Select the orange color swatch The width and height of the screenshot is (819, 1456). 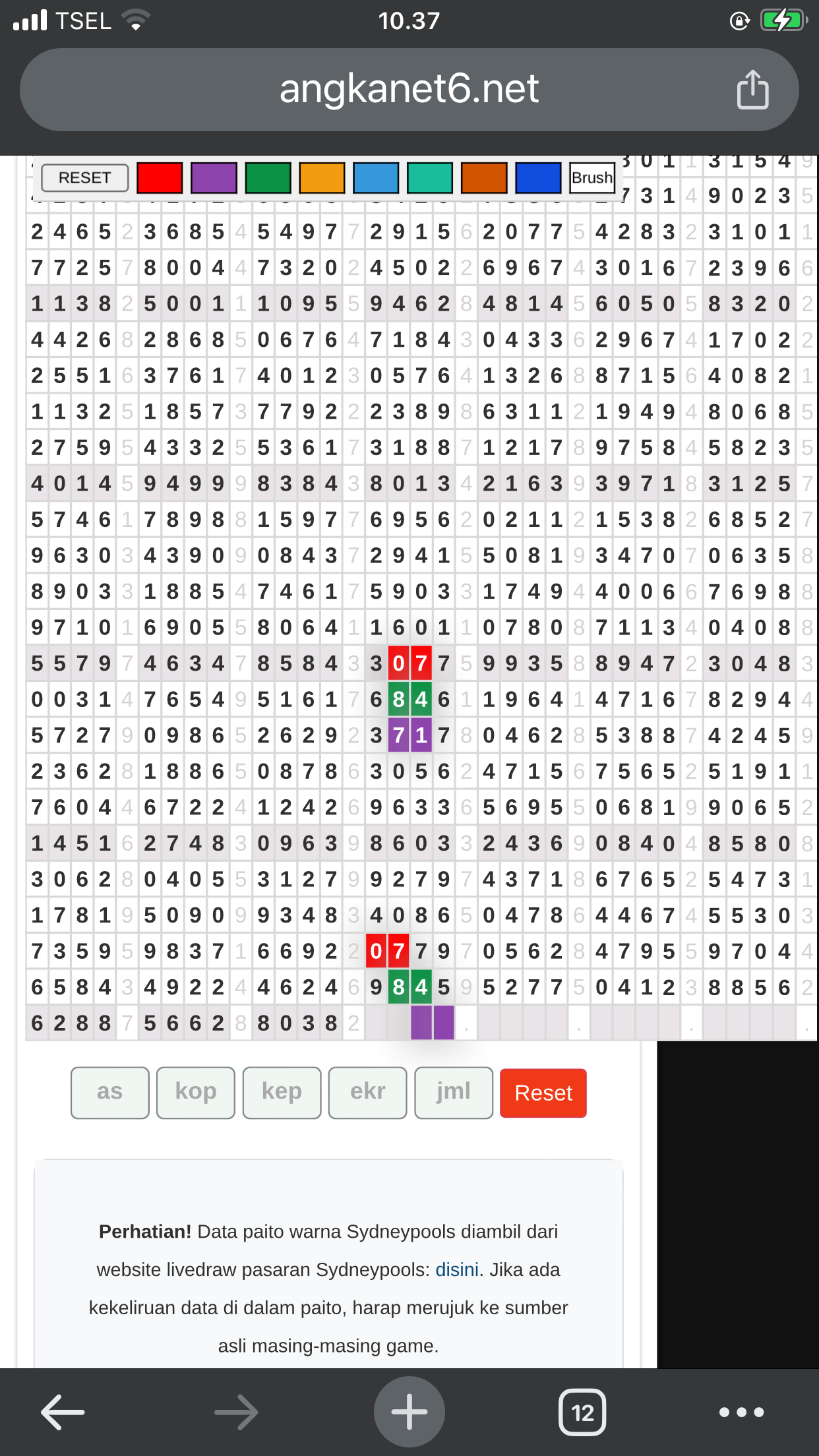[322, 178]
